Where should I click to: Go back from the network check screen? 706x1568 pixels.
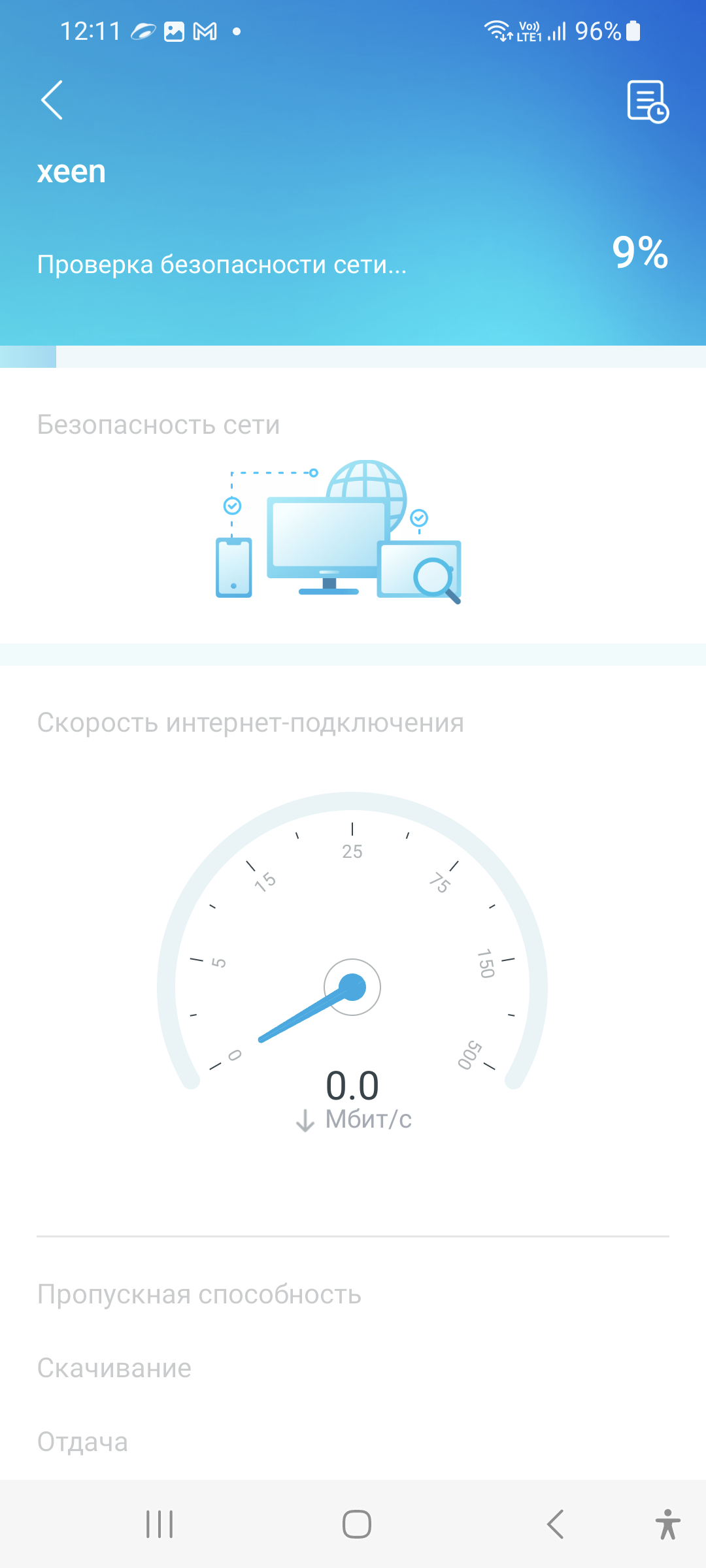tap(52, 100)
